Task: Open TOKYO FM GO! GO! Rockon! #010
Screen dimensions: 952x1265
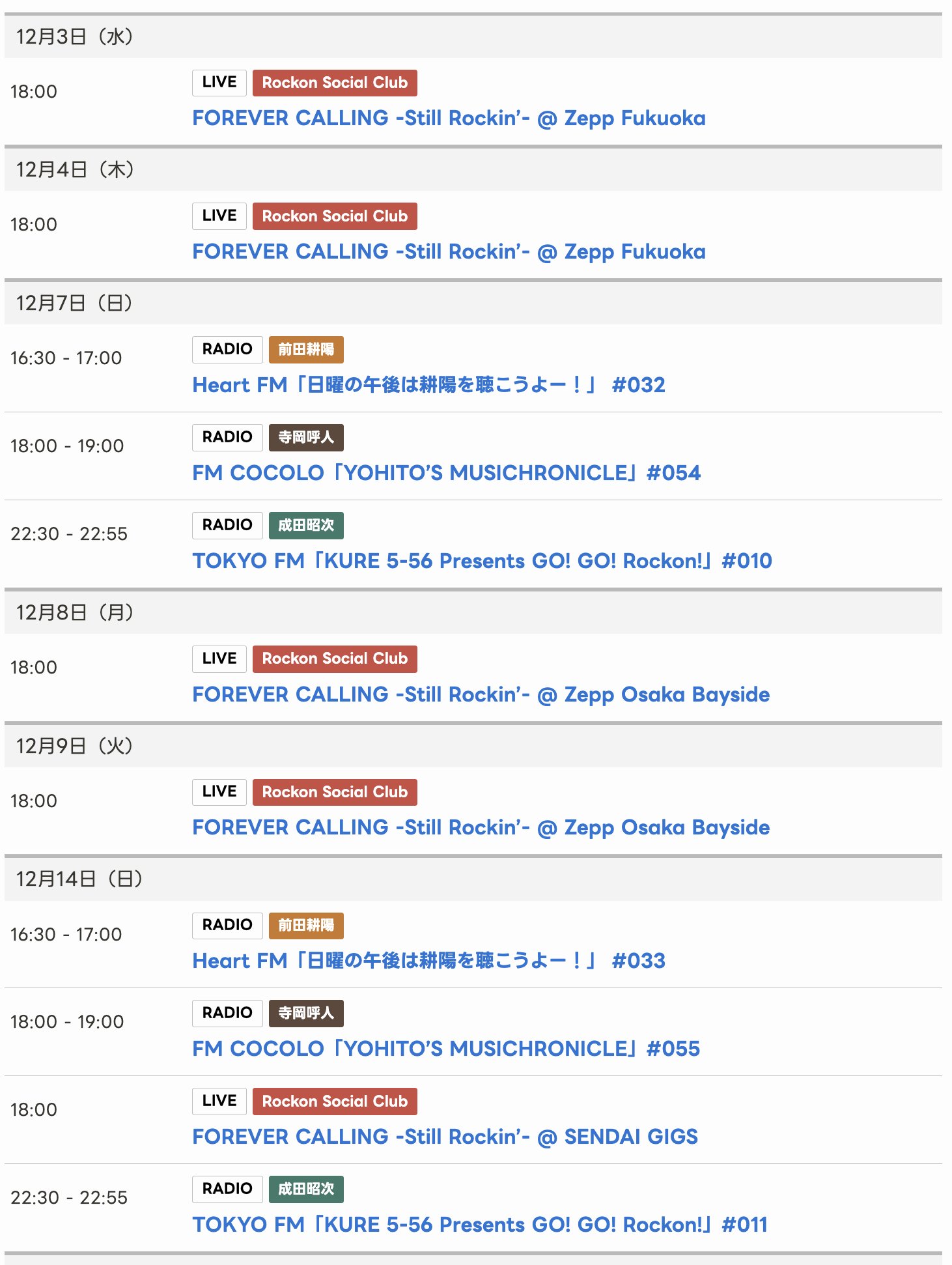Action: [x=482, y=561]
